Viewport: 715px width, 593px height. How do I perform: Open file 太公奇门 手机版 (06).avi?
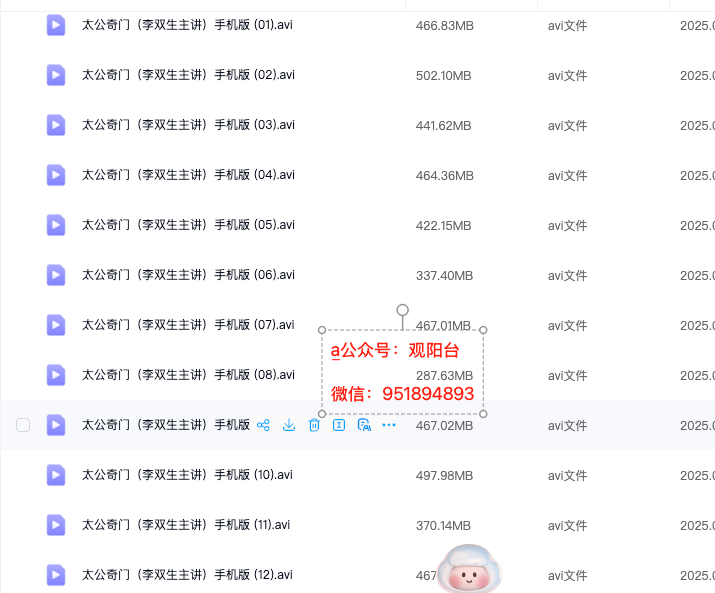(188, 275)
